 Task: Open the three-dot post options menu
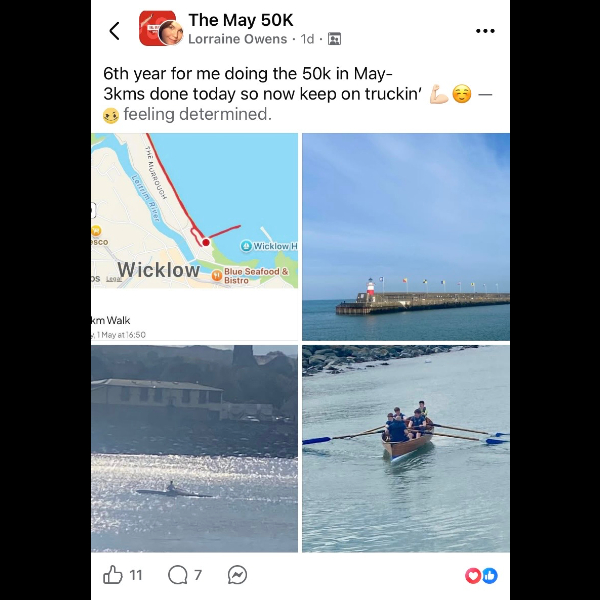click(485, 31)
